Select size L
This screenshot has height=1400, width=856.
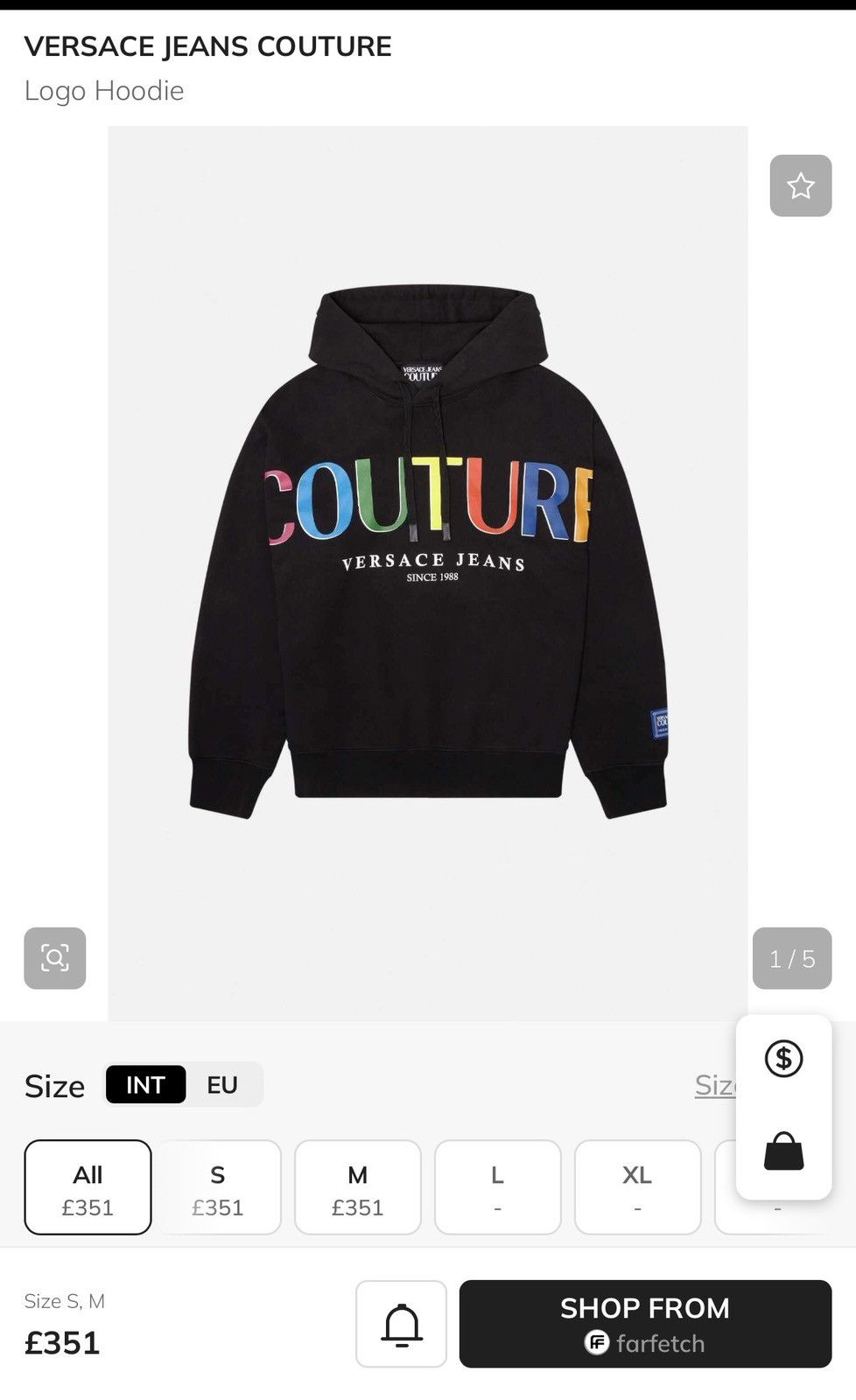(497, 1187)
